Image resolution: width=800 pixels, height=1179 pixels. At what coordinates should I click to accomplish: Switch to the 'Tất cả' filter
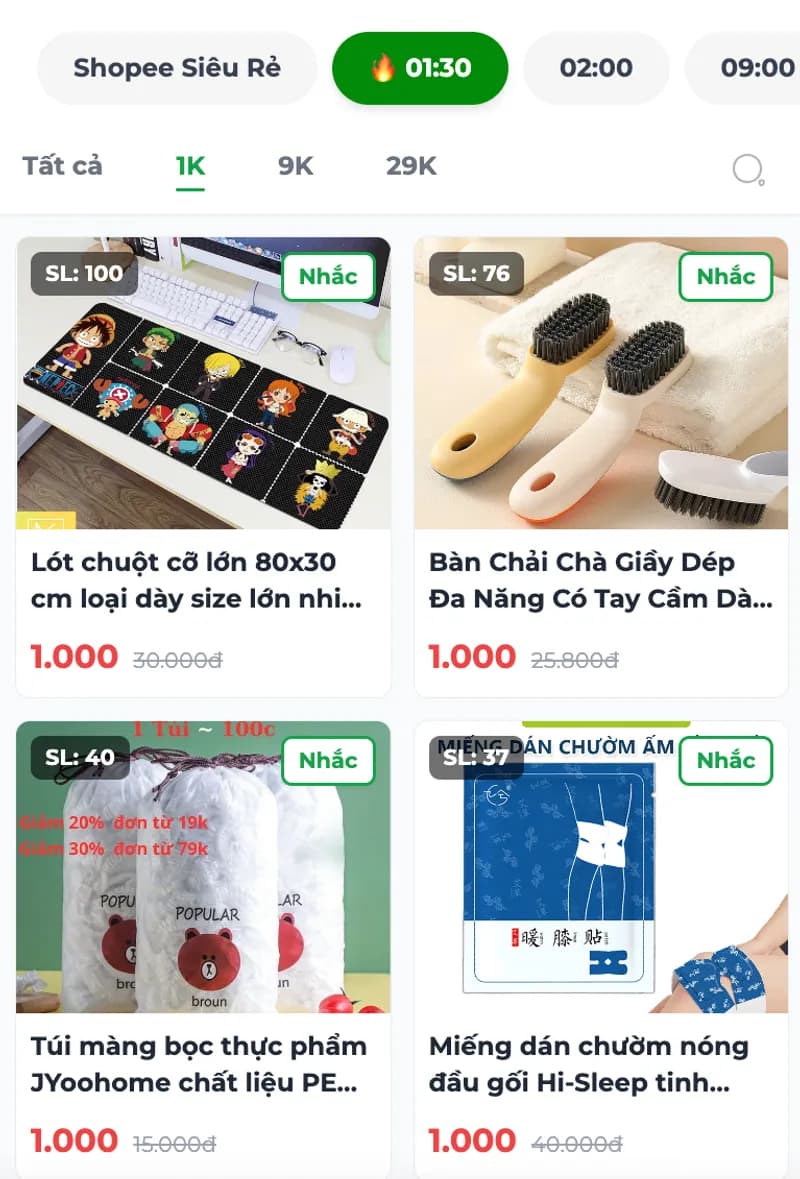61,167
